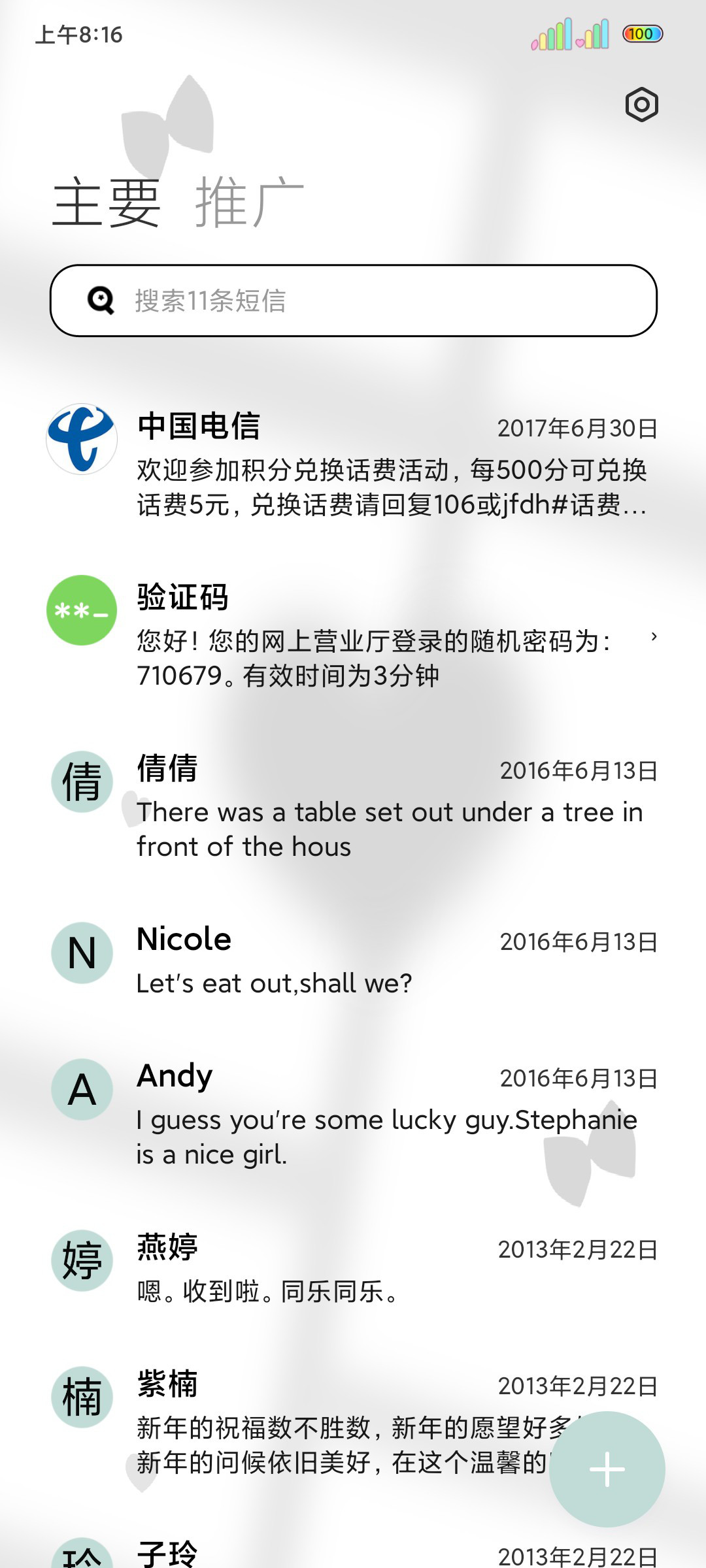Compose a new message with plus button
This screenshot has height=1568, width=706.
pyautogui.click(x=607, y=1469)
